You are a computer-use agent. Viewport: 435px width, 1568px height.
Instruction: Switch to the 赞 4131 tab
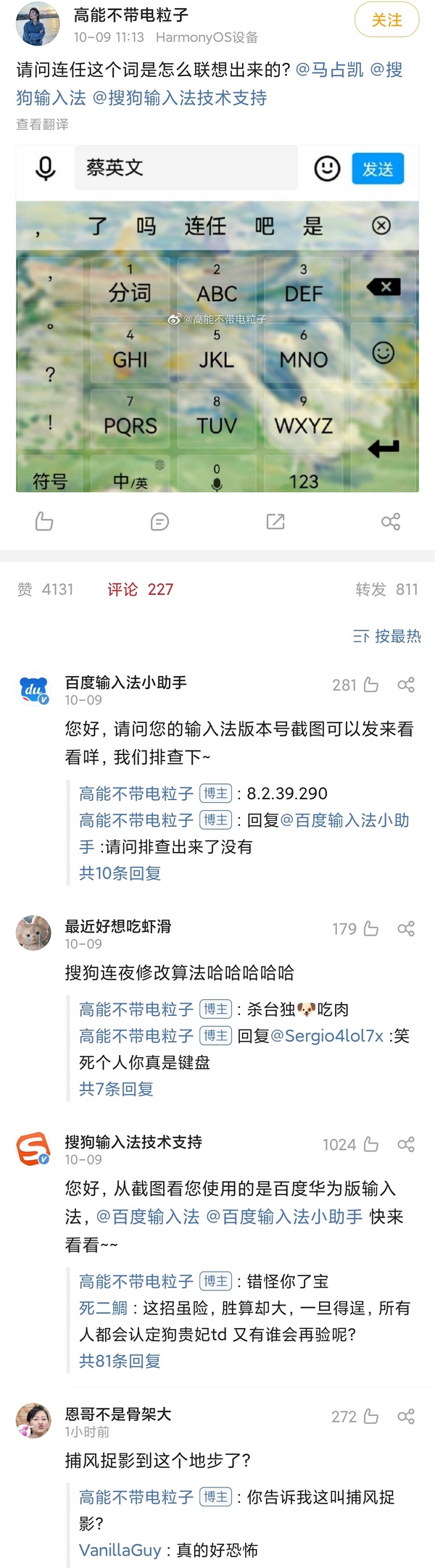(x=46, y=589)
